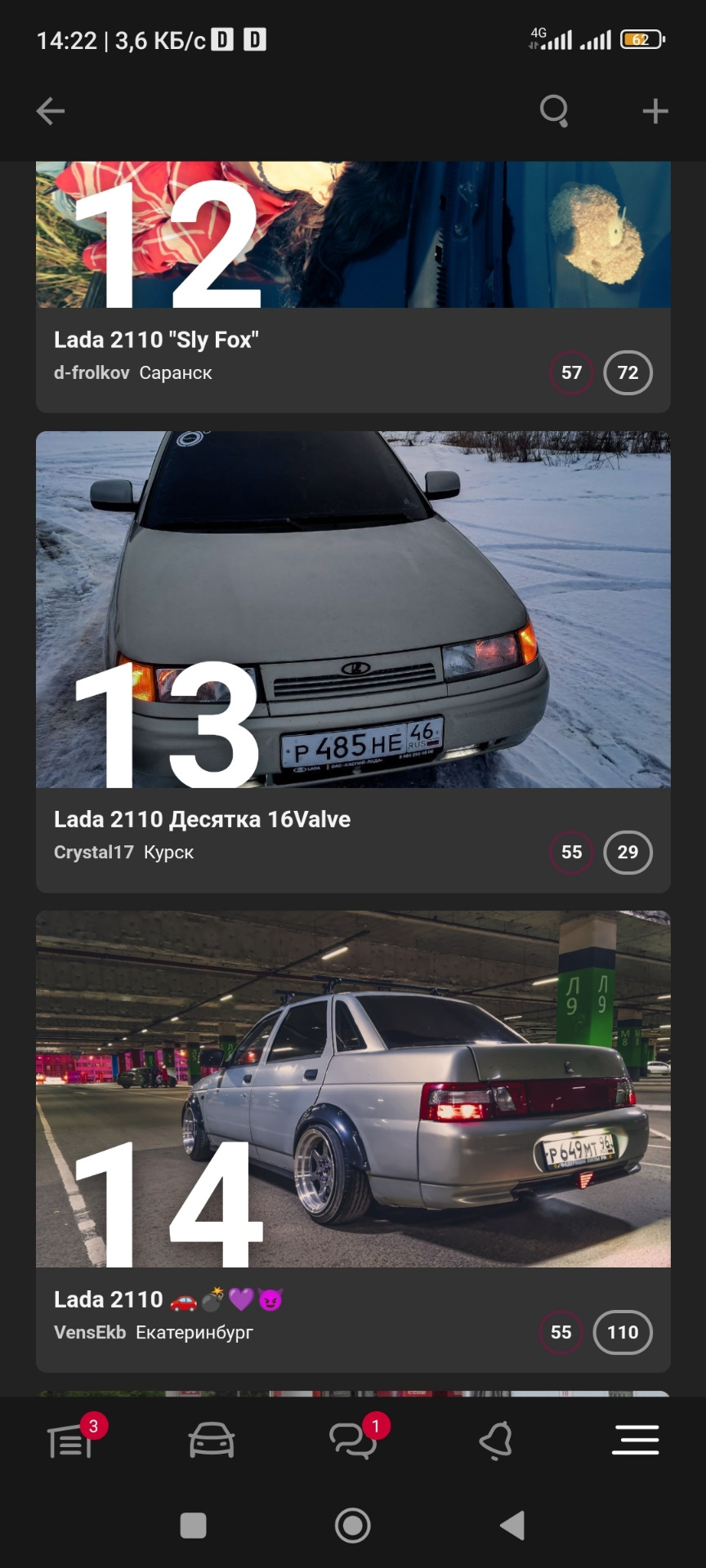Screen dimensions: 706x1568
Task: Tap the 55 circle on Десятка 16Valve
Action: click(x=571, y=851)
